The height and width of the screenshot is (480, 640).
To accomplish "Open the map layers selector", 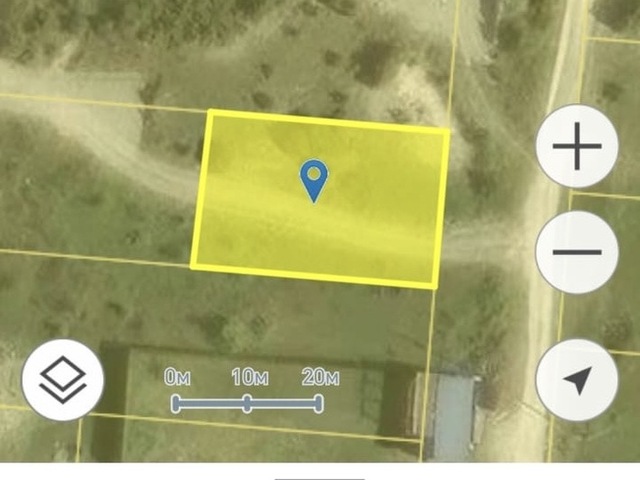I will [x=62, y=379].
